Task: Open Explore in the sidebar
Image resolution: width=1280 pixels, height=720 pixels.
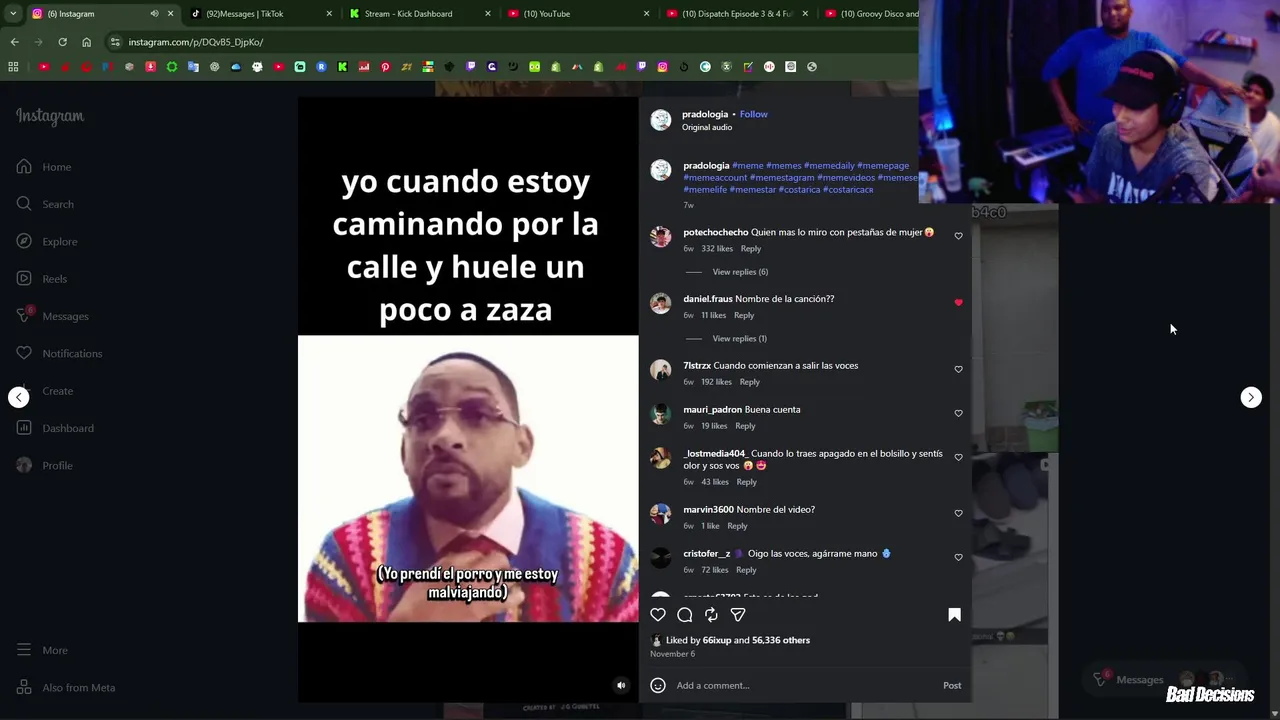Action: (x=59, y=241)
